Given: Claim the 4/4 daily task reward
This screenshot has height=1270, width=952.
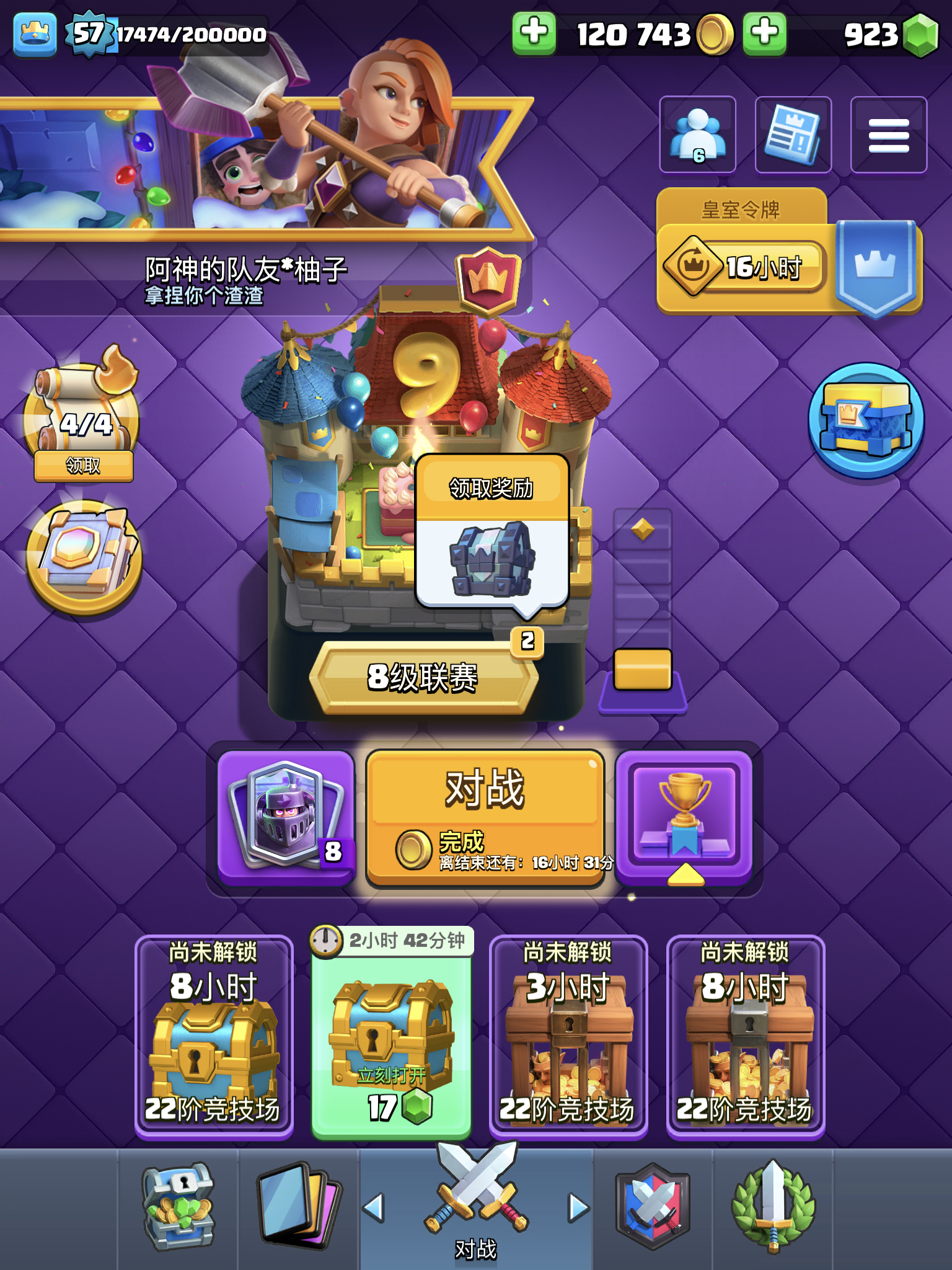Looking at the screenshot, I should pyautogui.click(x=83, y=465).
